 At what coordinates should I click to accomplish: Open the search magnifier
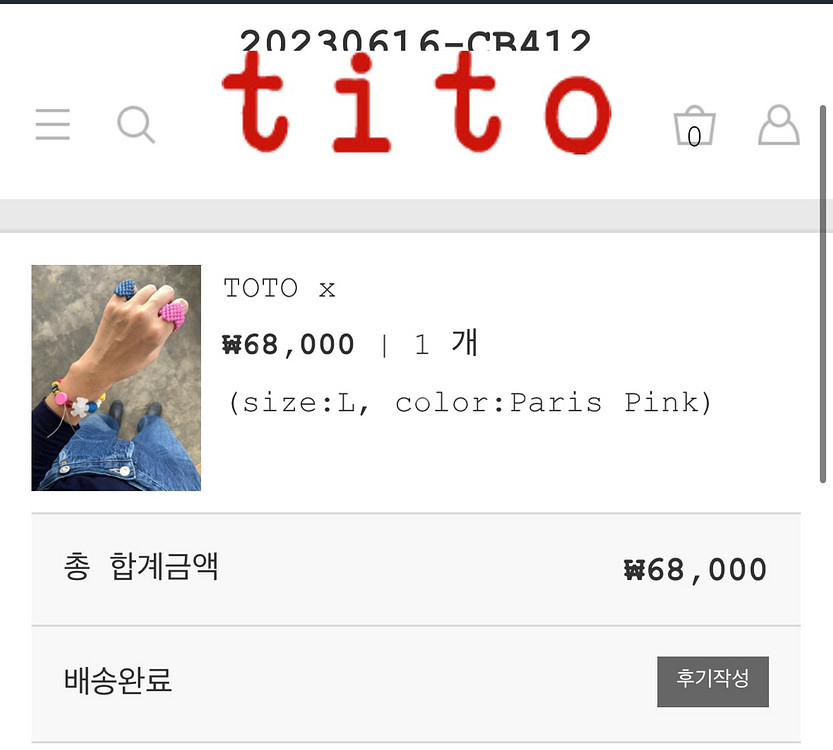136,125
